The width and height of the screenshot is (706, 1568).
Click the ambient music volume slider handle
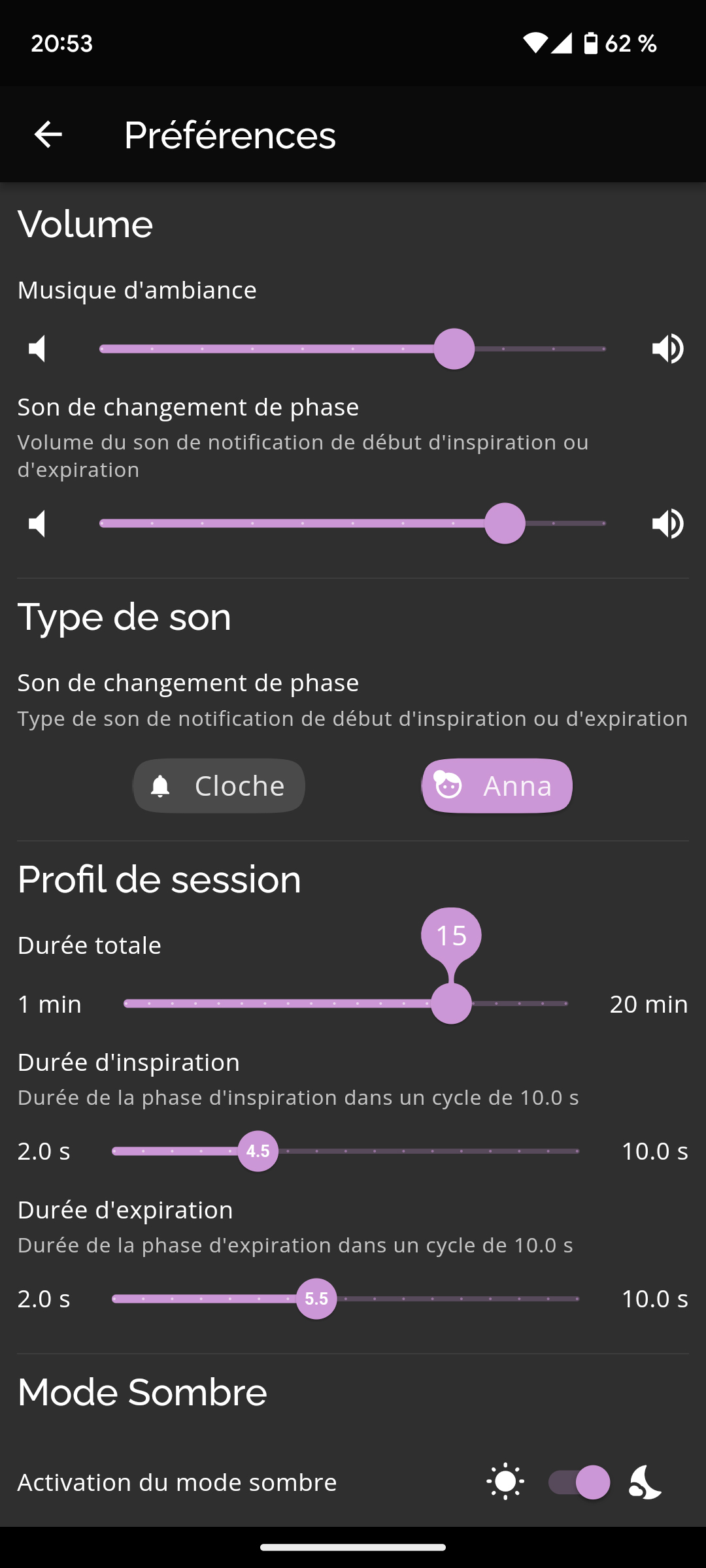(454, 348)
